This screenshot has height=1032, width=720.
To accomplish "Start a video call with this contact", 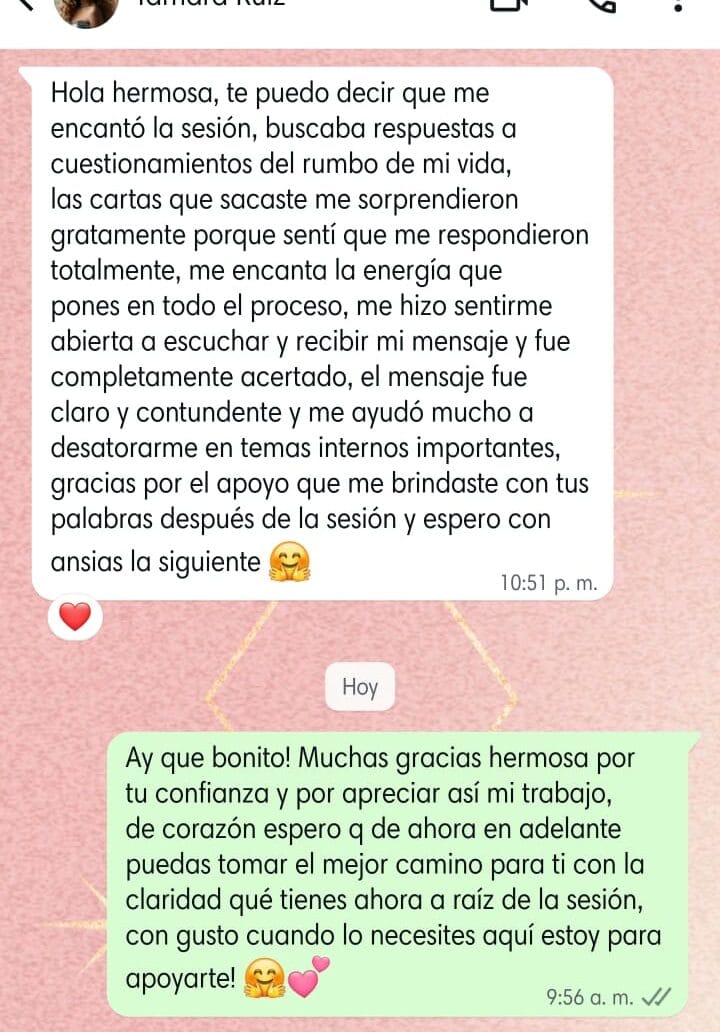I will [x=510, y=5].
